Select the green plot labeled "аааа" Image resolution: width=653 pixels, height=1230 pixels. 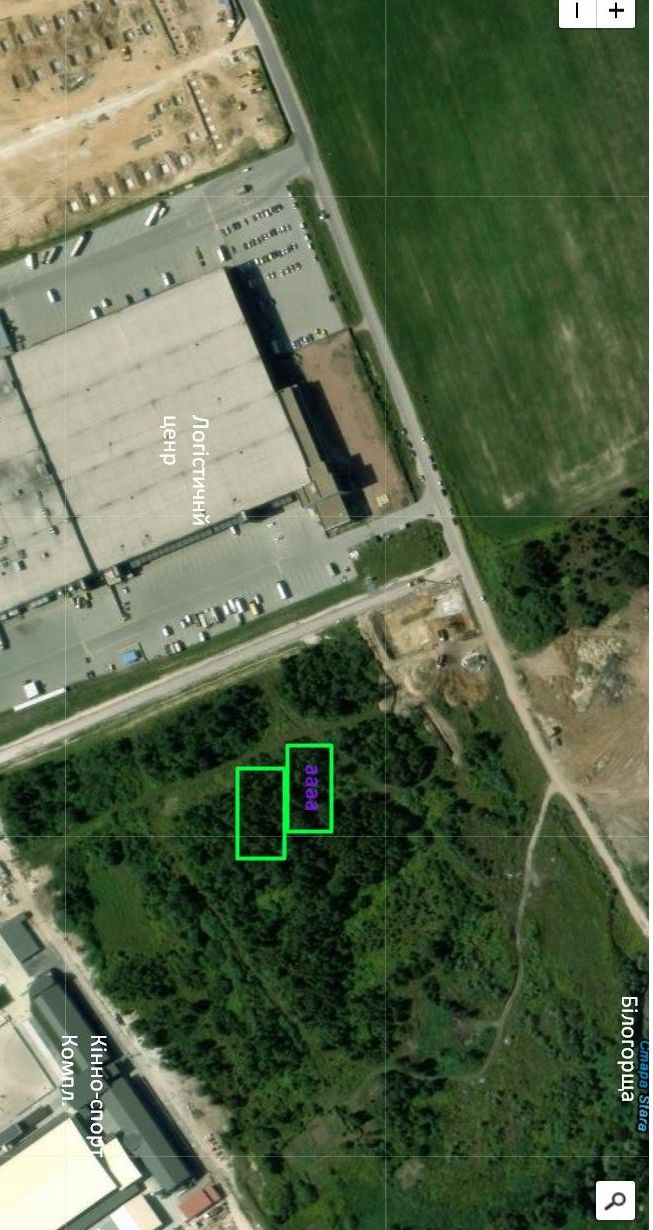[309, 788]
